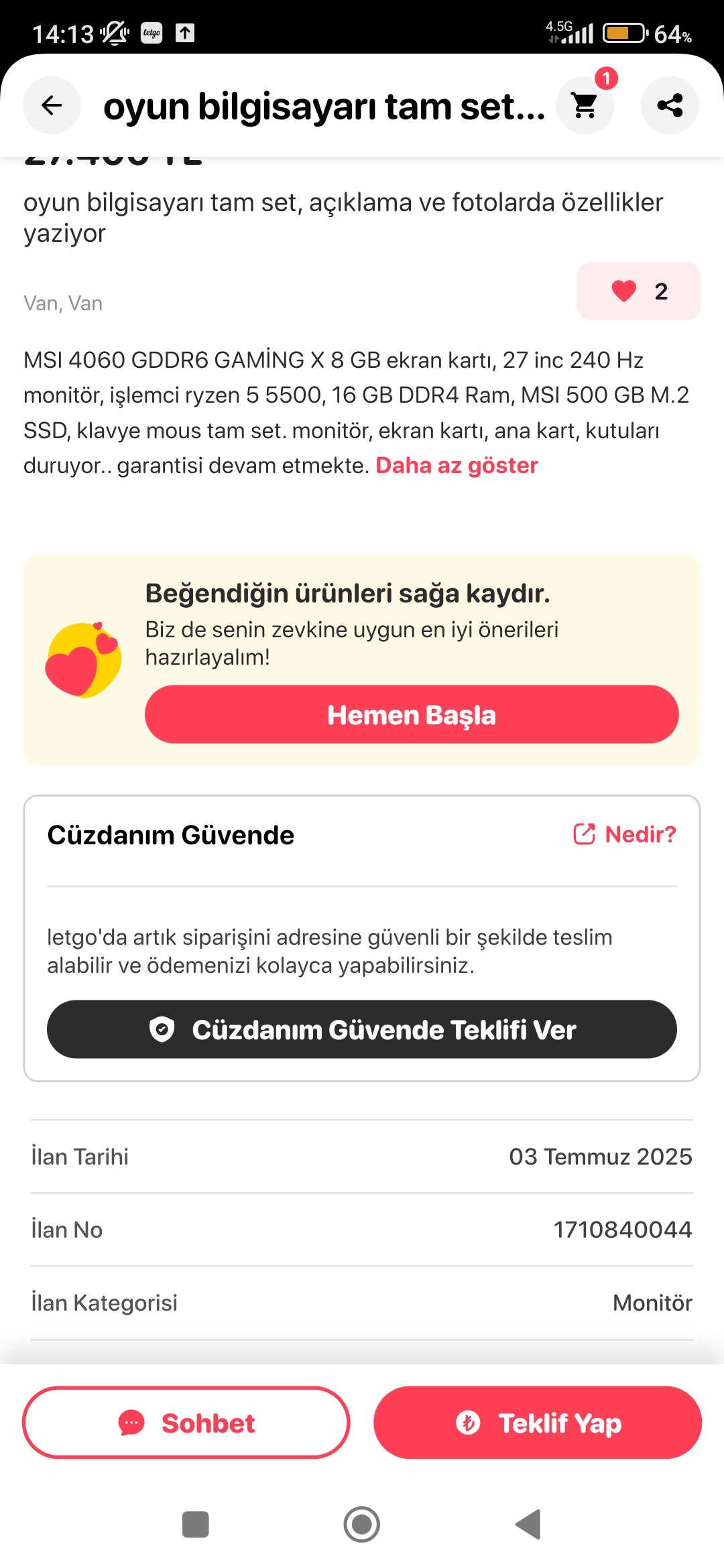The width and height of the screenshot is (724, 1568).
Task: Open recent apps from navigation bar
Action: 196,1524
